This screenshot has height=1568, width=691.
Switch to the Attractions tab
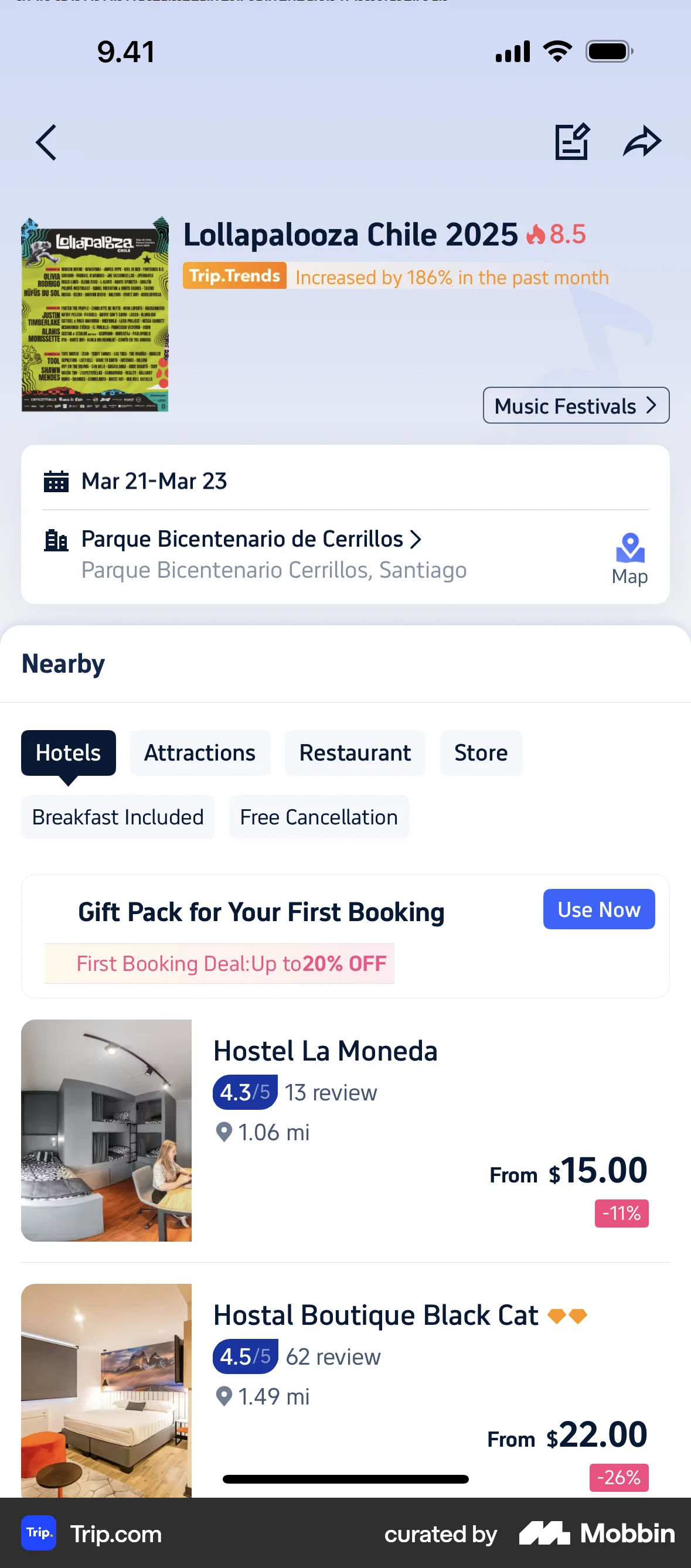coord(200,752)
